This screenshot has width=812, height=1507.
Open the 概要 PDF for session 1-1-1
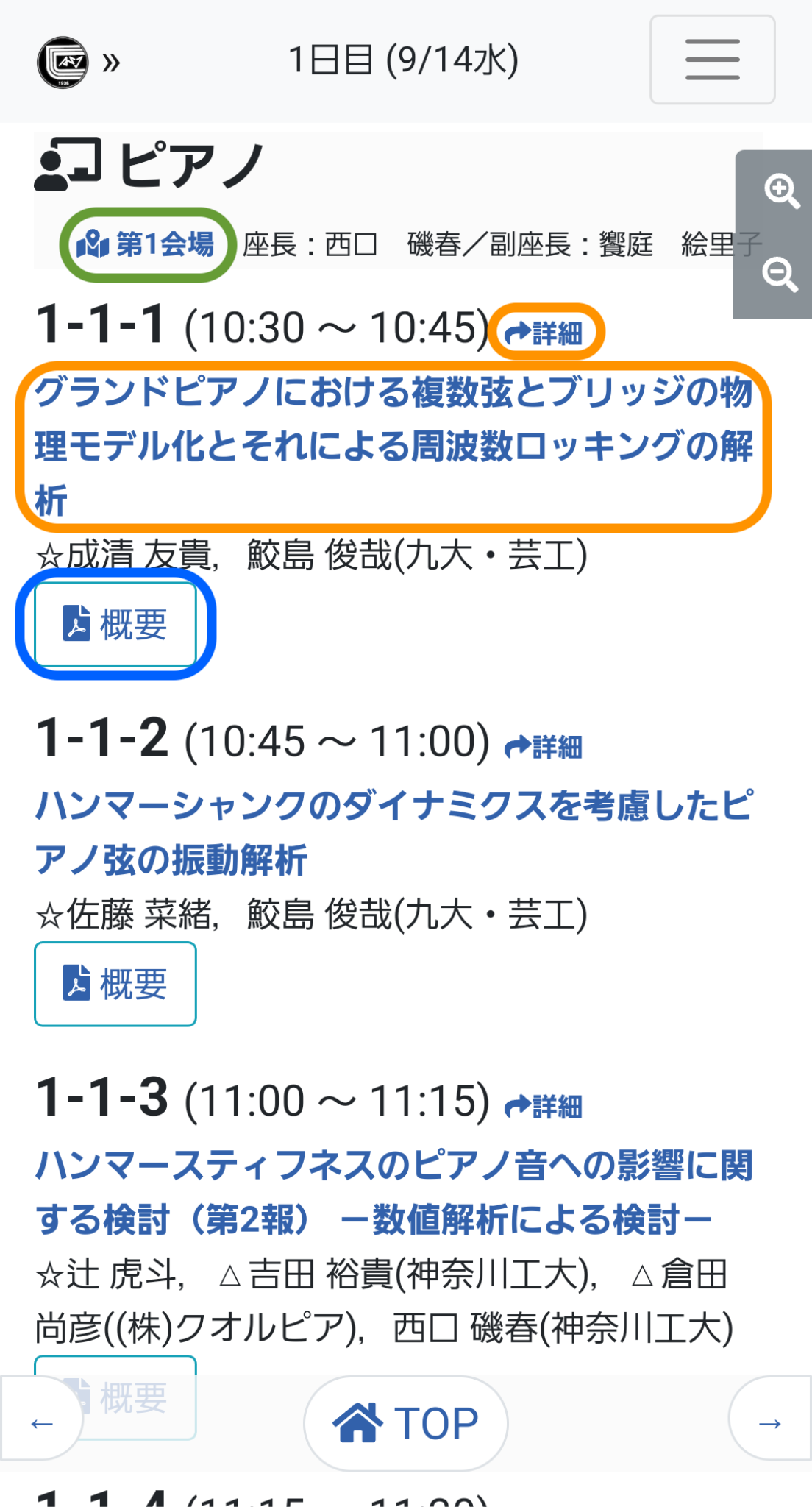point(115,624)
